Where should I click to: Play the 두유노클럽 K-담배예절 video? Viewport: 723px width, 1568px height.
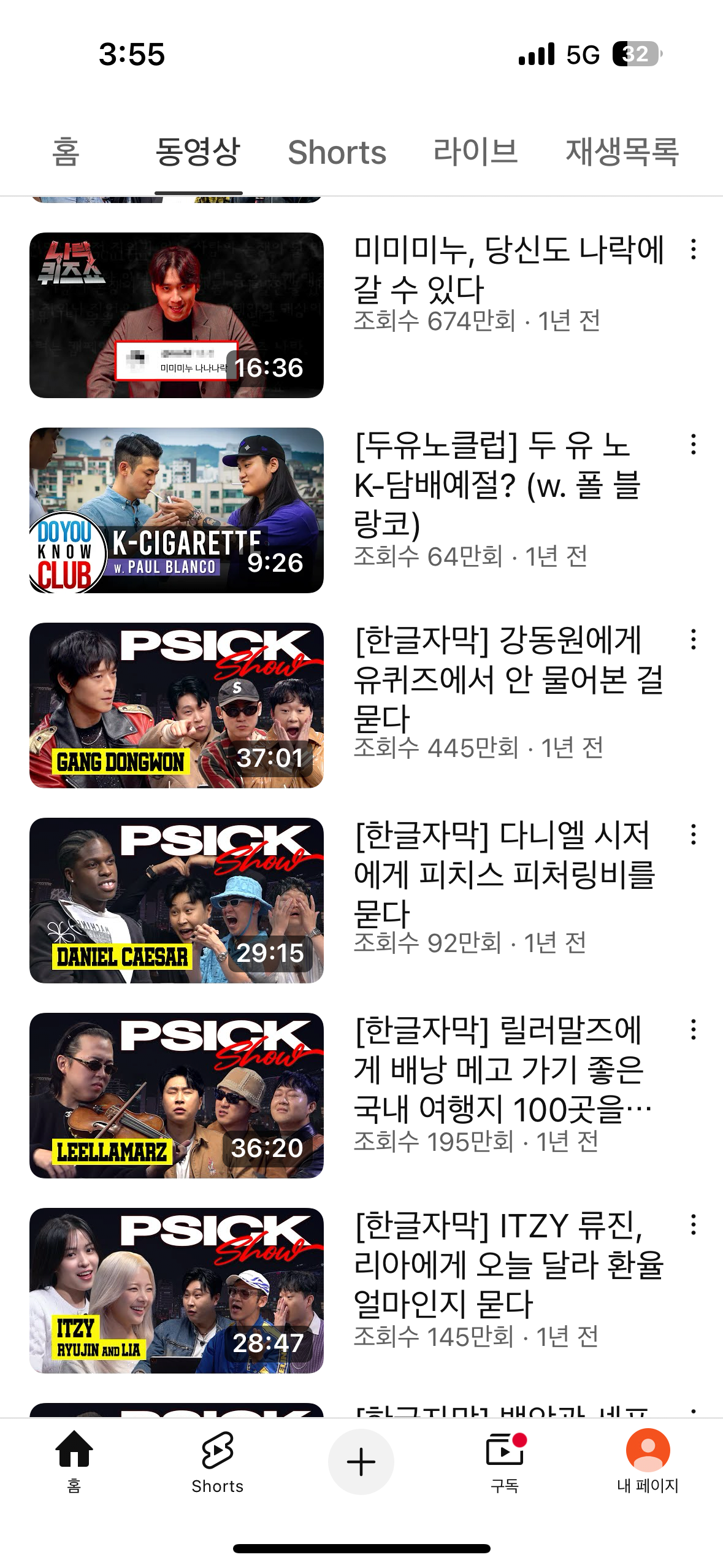[176, 510]
